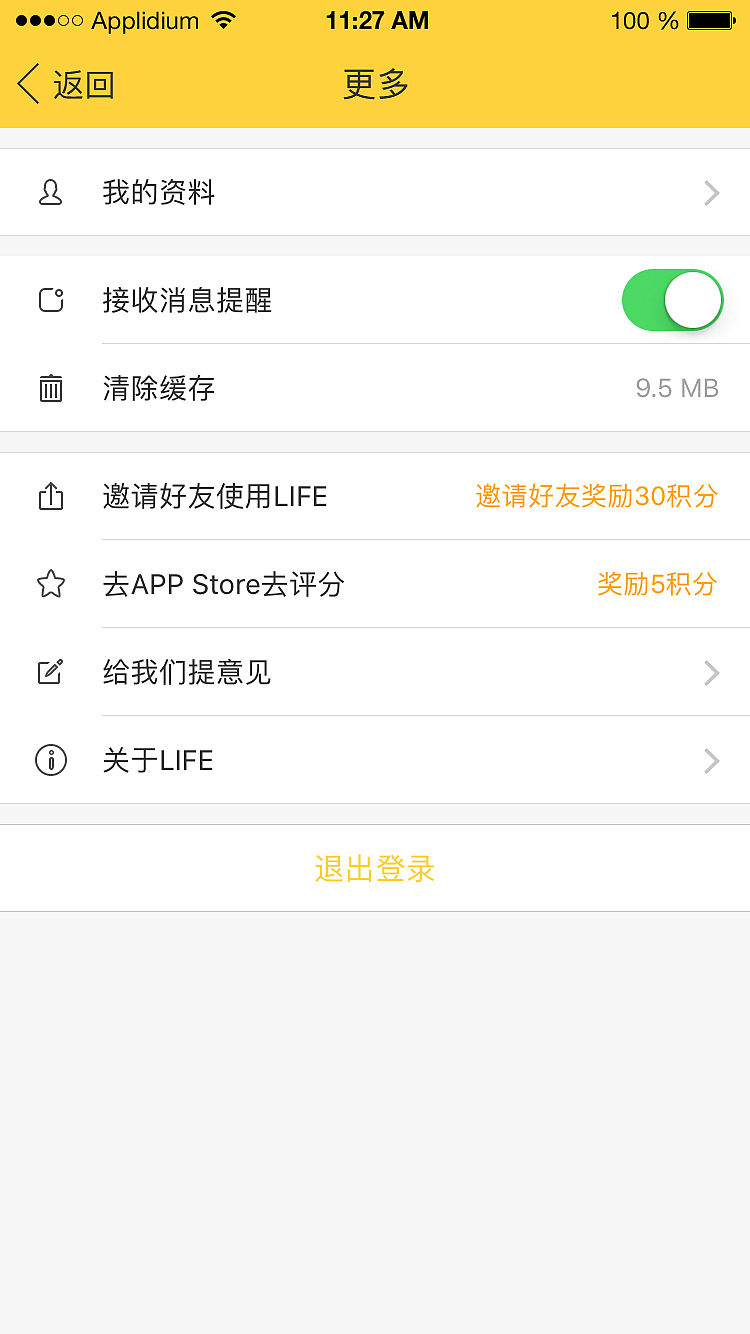Disable the 接收消息提醒 message notification switch
Screen dimensions: 750x1334
673,299
